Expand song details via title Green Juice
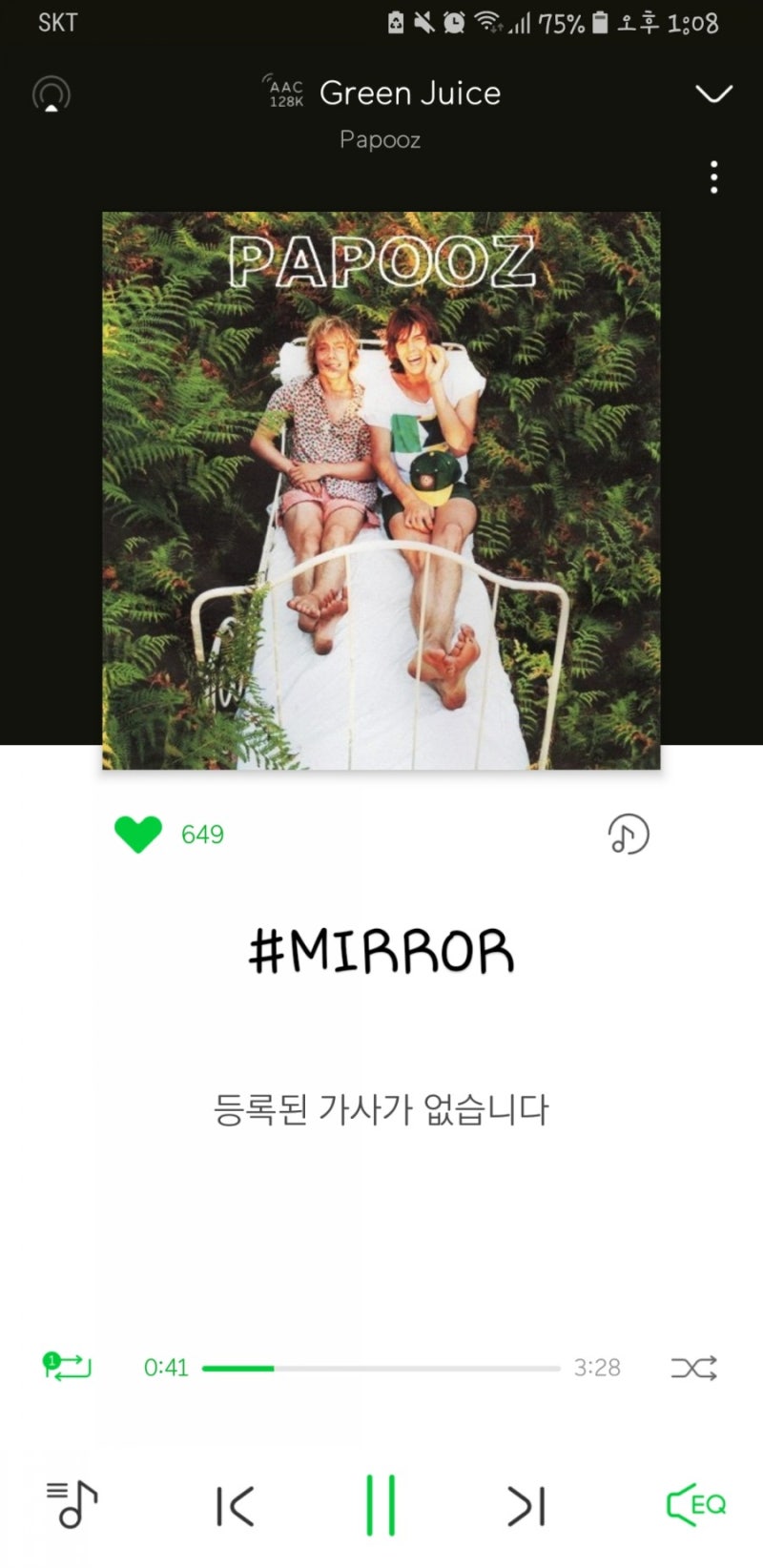Viewport: 763px width, 1568px height. 411,93
